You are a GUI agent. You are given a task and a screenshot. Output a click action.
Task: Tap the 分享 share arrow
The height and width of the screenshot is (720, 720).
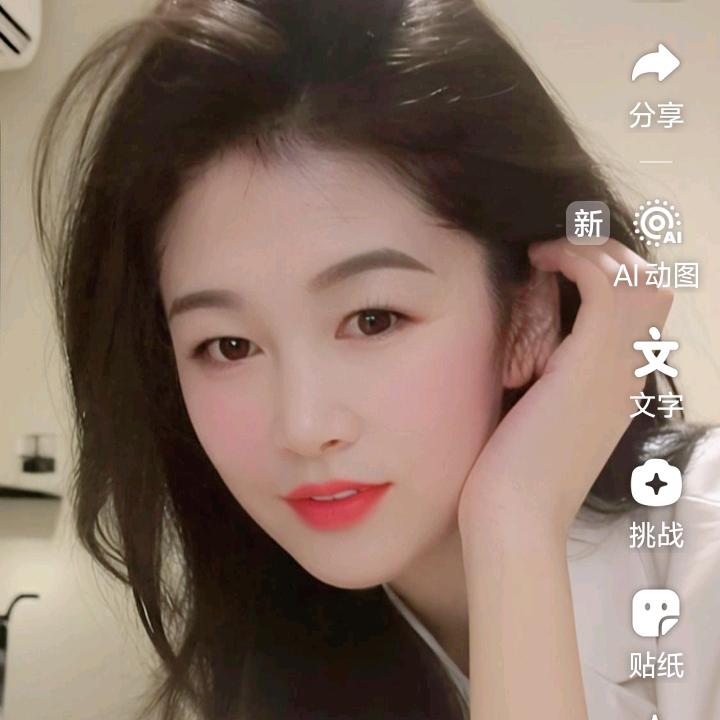click(x=656, y=63)
